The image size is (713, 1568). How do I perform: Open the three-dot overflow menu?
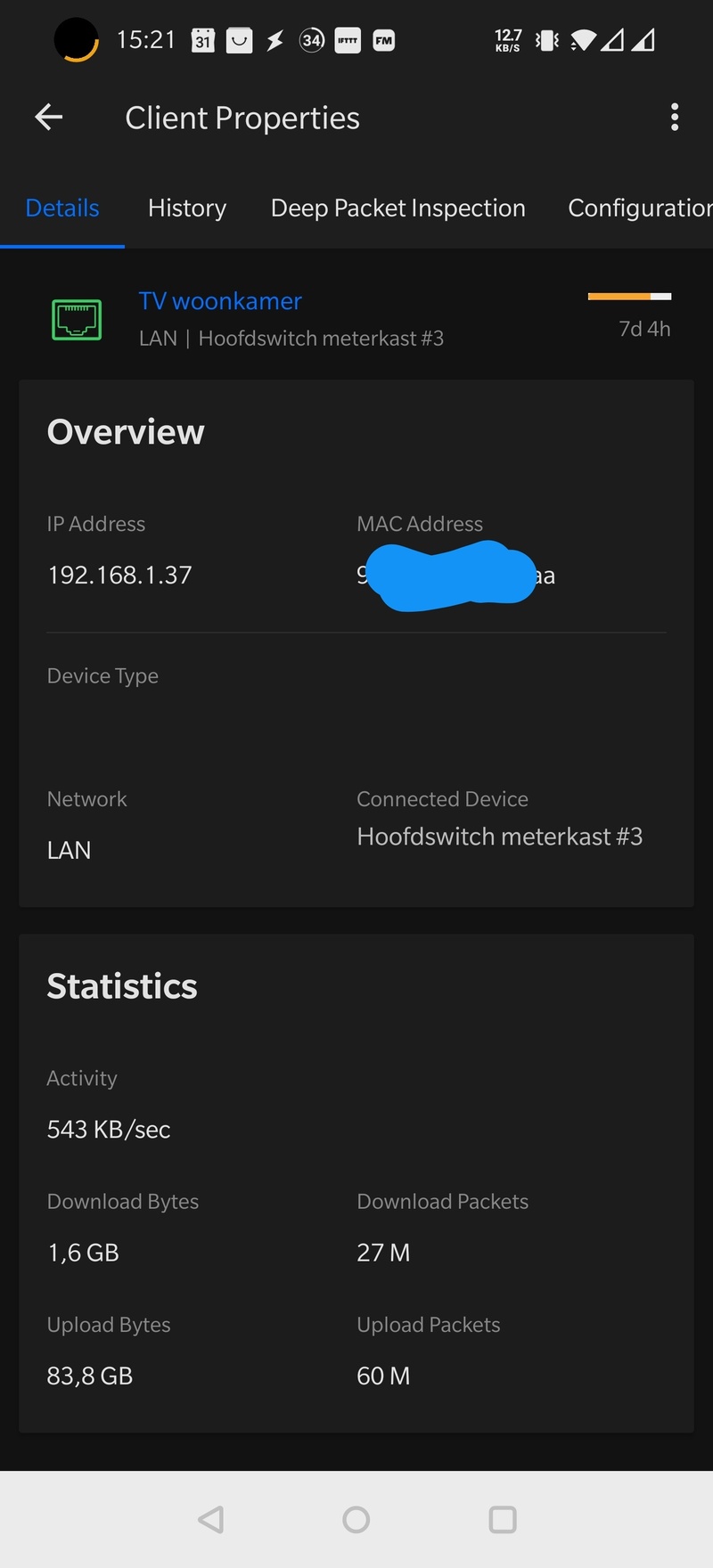pyautogui.click(x=675, y=117)
